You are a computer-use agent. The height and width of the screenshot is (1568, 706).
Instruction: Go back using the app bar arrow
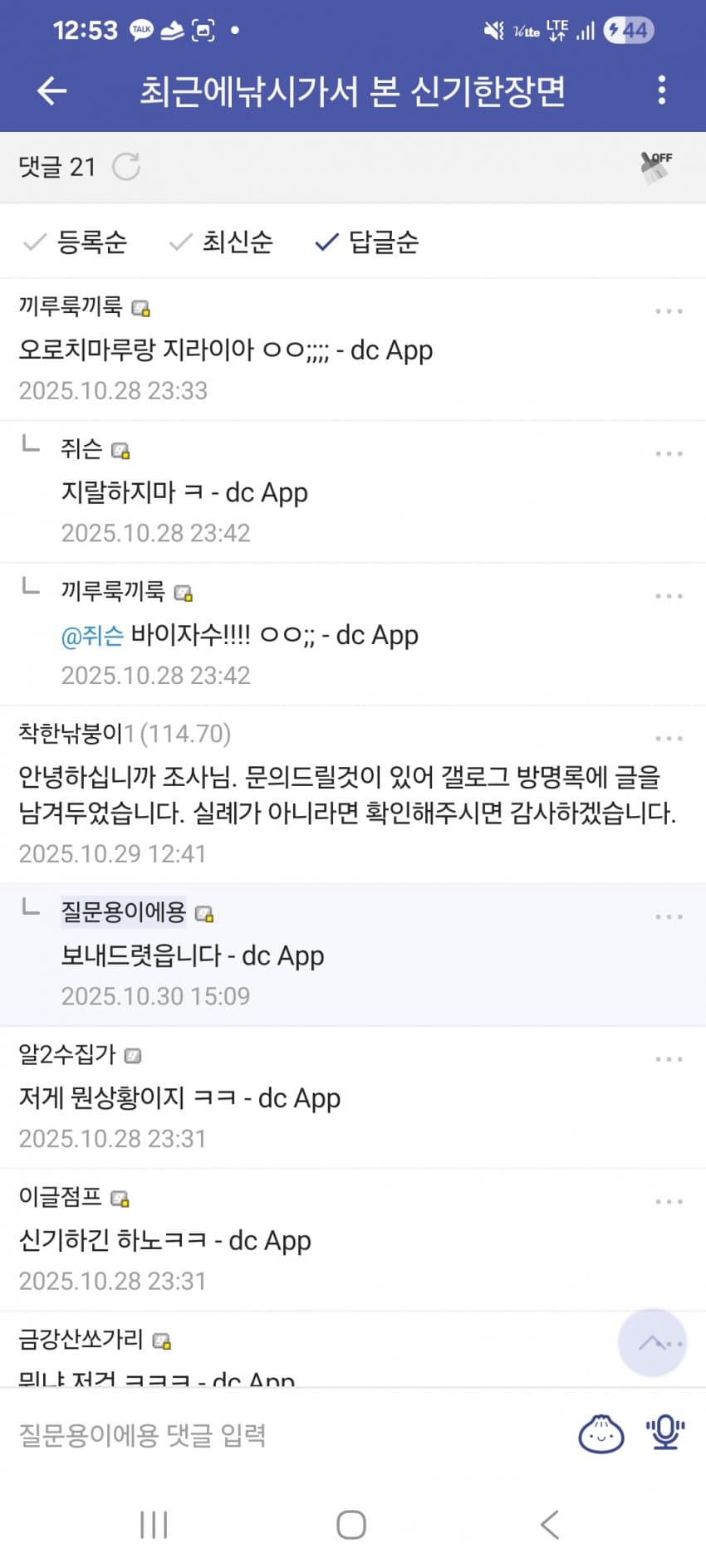pyautogui.click(x=52, y=90)
